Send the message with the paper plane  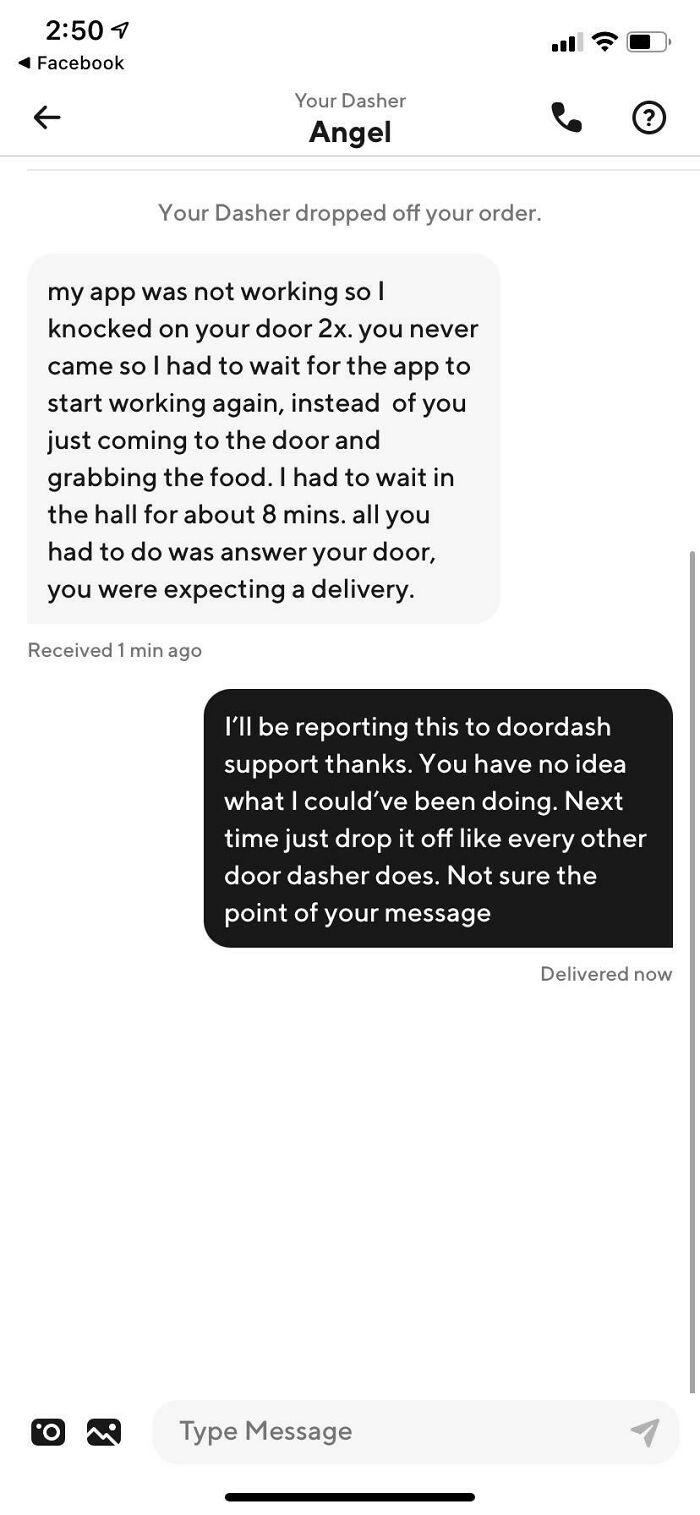pyautogui.click(x=645, y=1432)
